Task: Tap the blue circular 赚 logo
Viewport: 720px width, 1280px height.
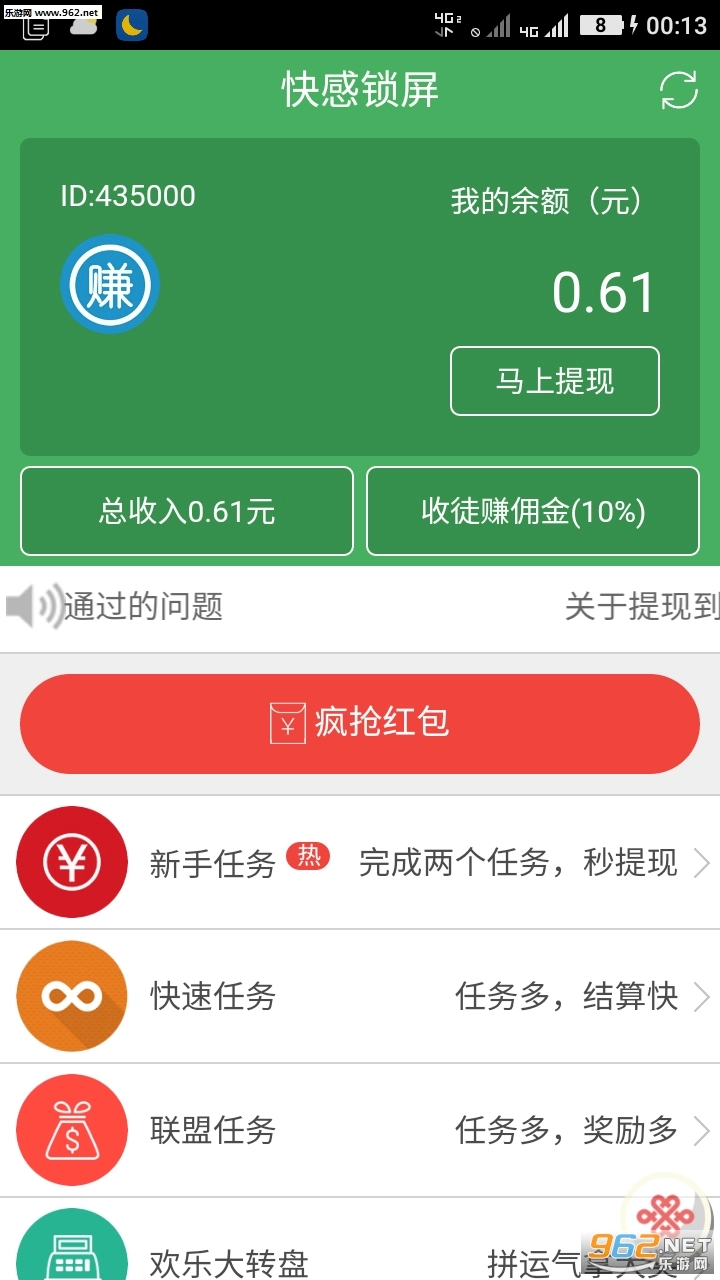Action: [x=110, y=284]
